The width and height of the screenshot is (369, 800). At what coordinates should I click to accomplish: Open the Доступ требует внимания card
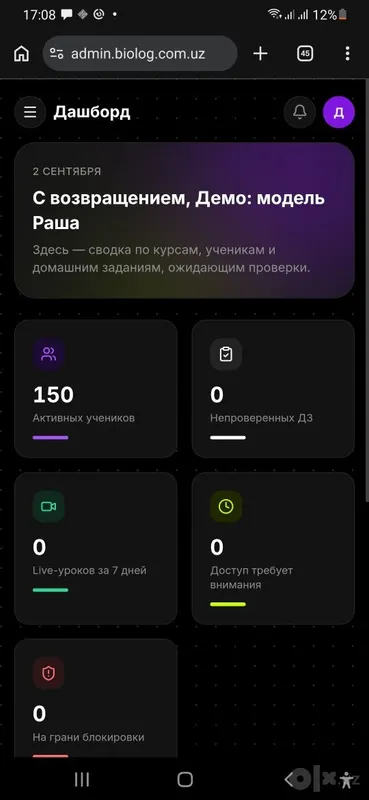273,548
